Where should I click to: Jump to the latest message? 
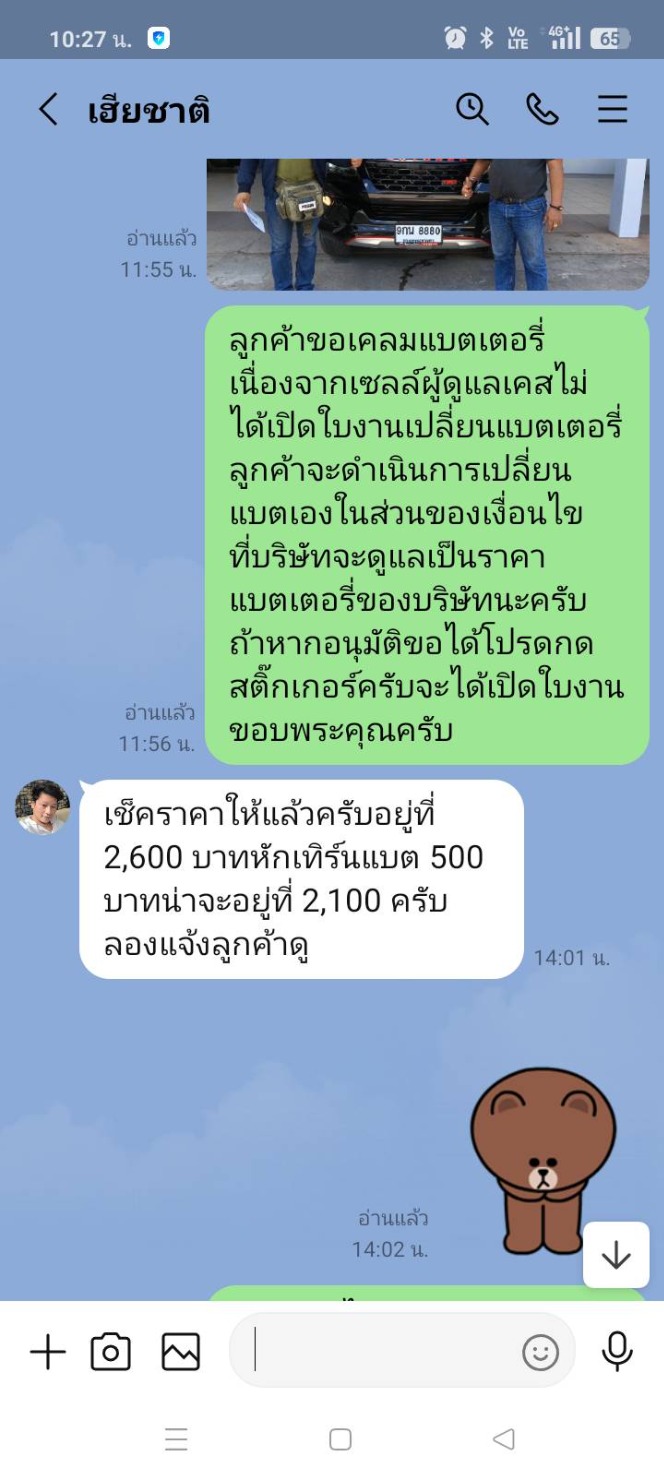616,1254
